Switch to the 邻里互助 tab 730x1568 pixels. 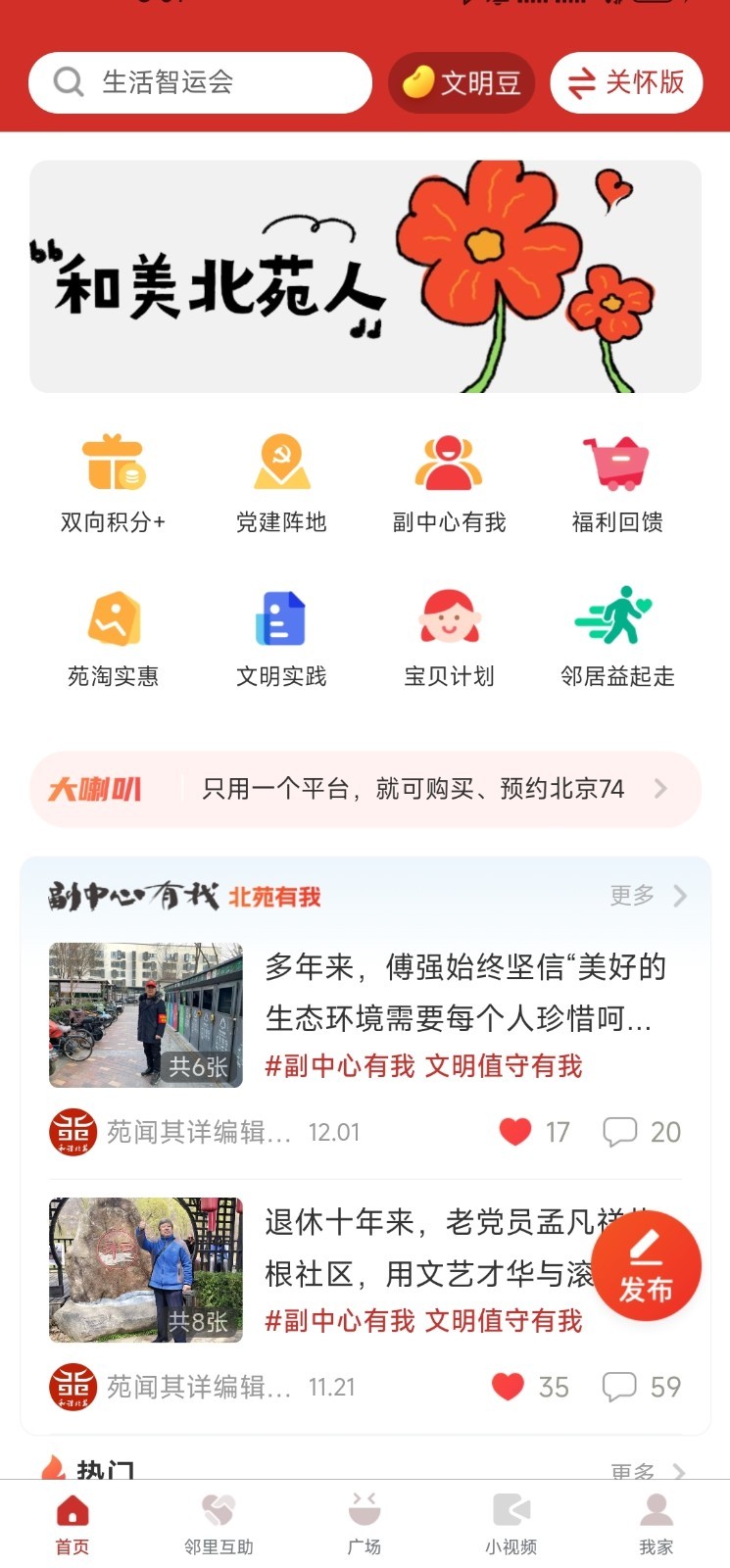219,1524
